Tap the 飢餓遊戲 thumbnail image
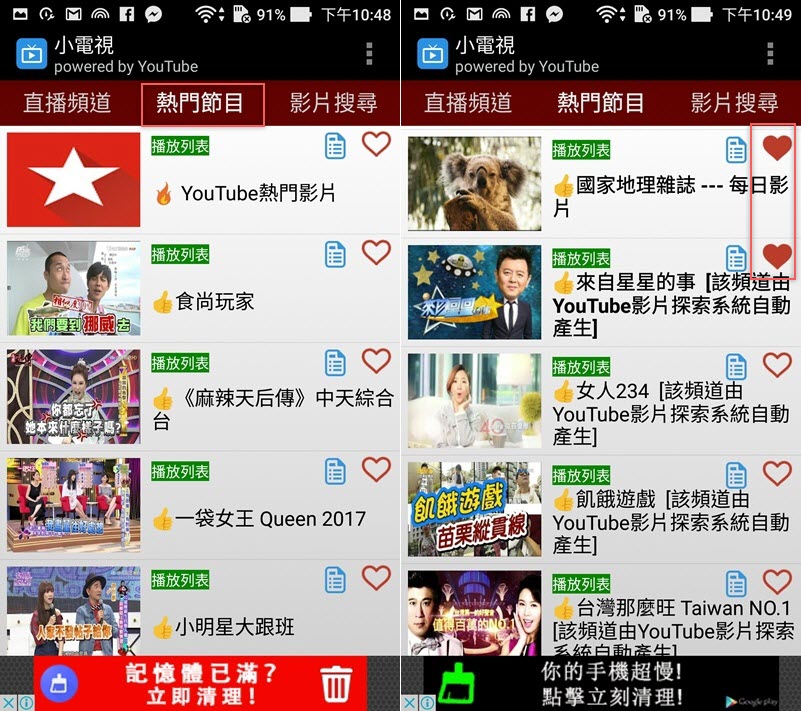 (x=474, y=509)
